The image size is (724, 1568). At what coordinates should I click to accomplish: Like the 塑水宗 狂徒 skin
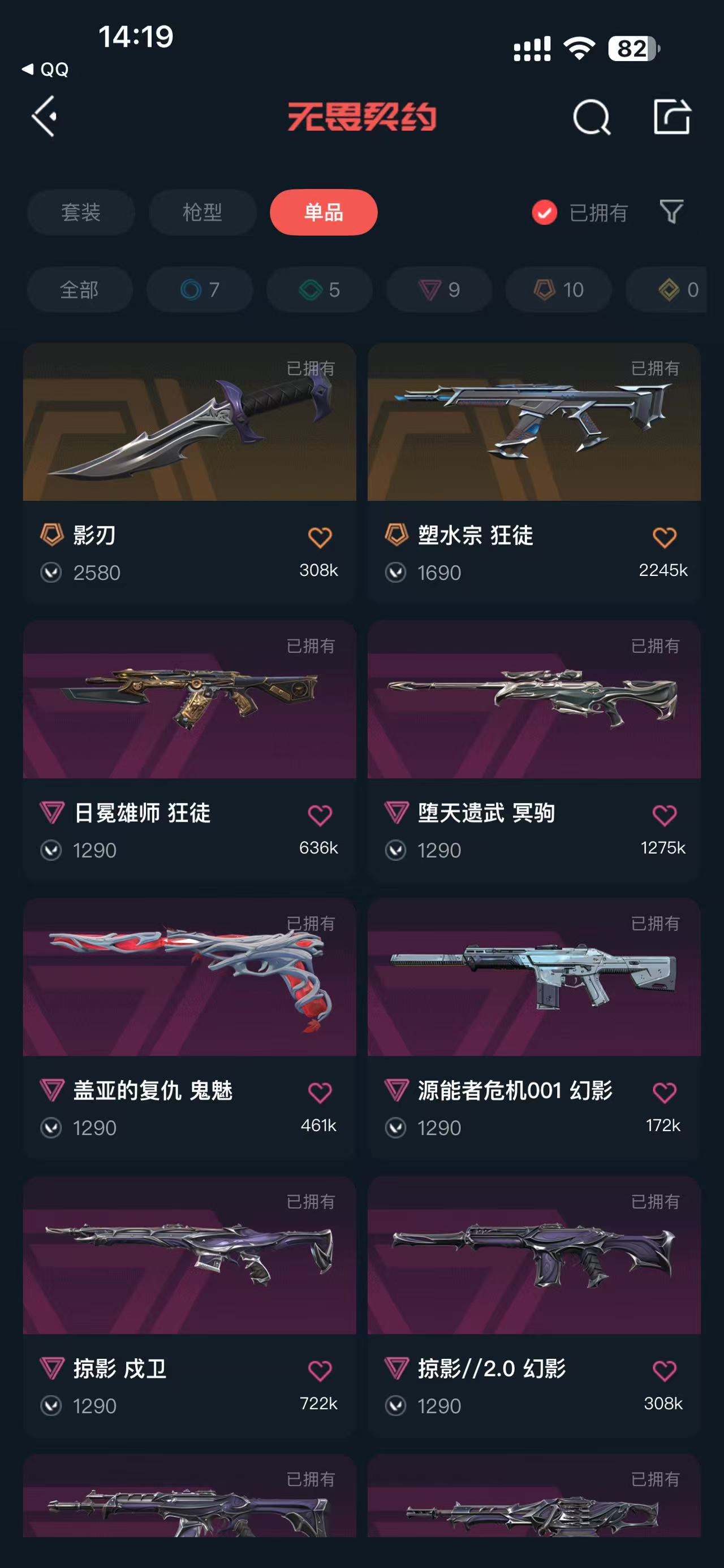[664, 538]
